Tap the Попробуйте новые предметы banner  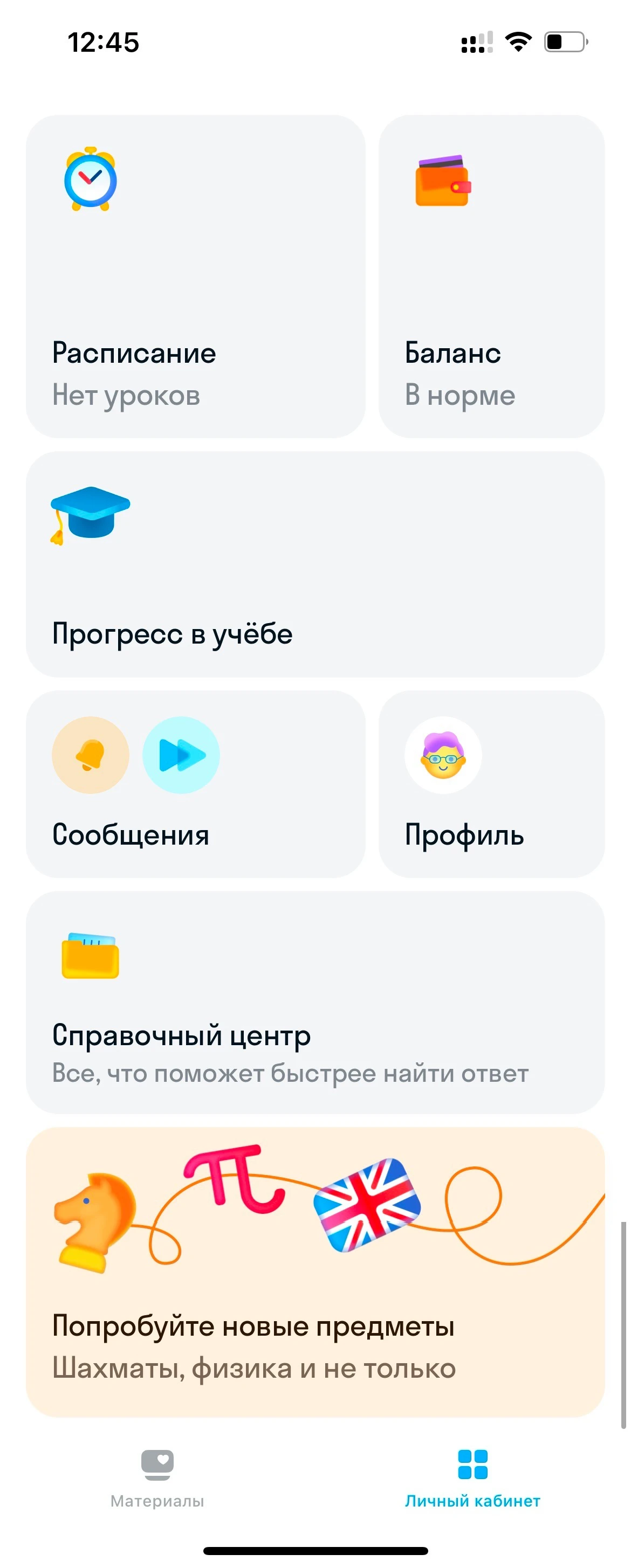pyautogui.click(x=315, y=1272)
